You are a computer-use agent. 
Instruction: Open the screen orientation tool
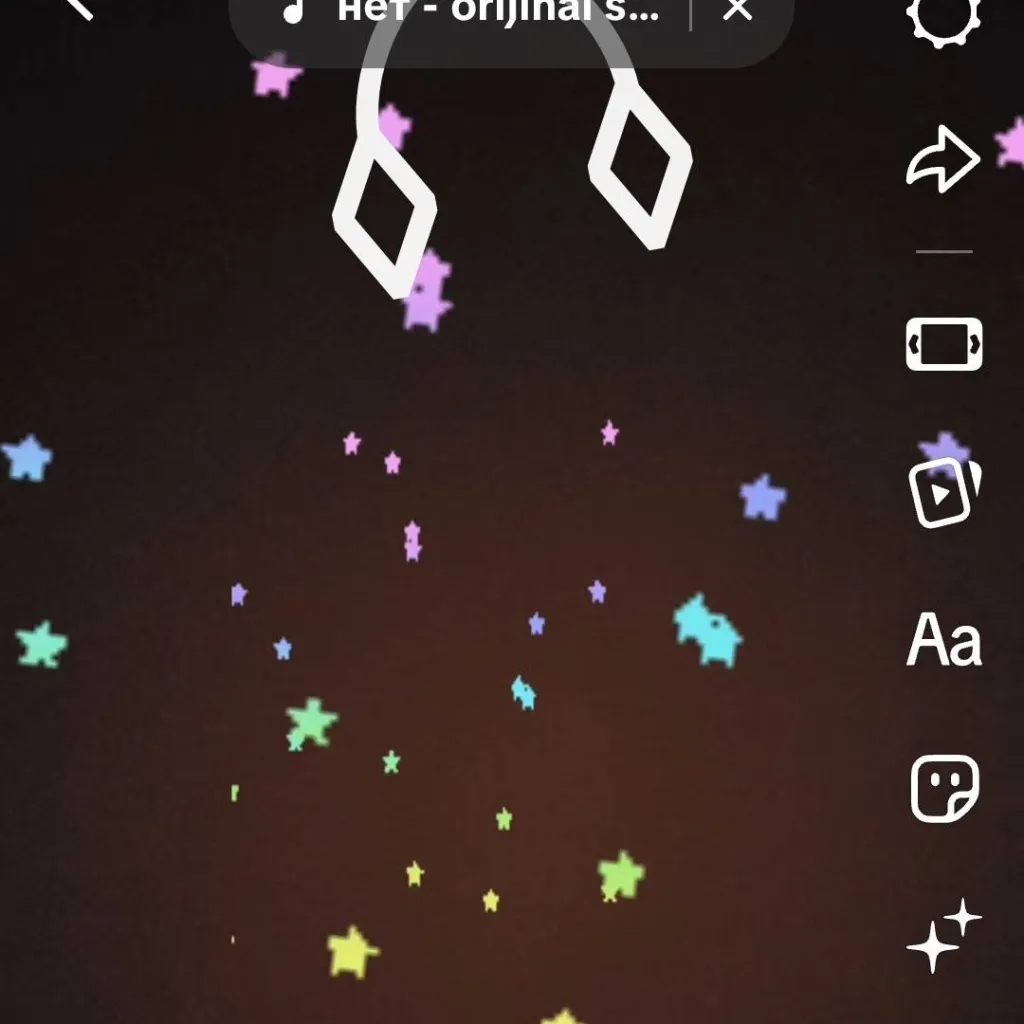944,344
